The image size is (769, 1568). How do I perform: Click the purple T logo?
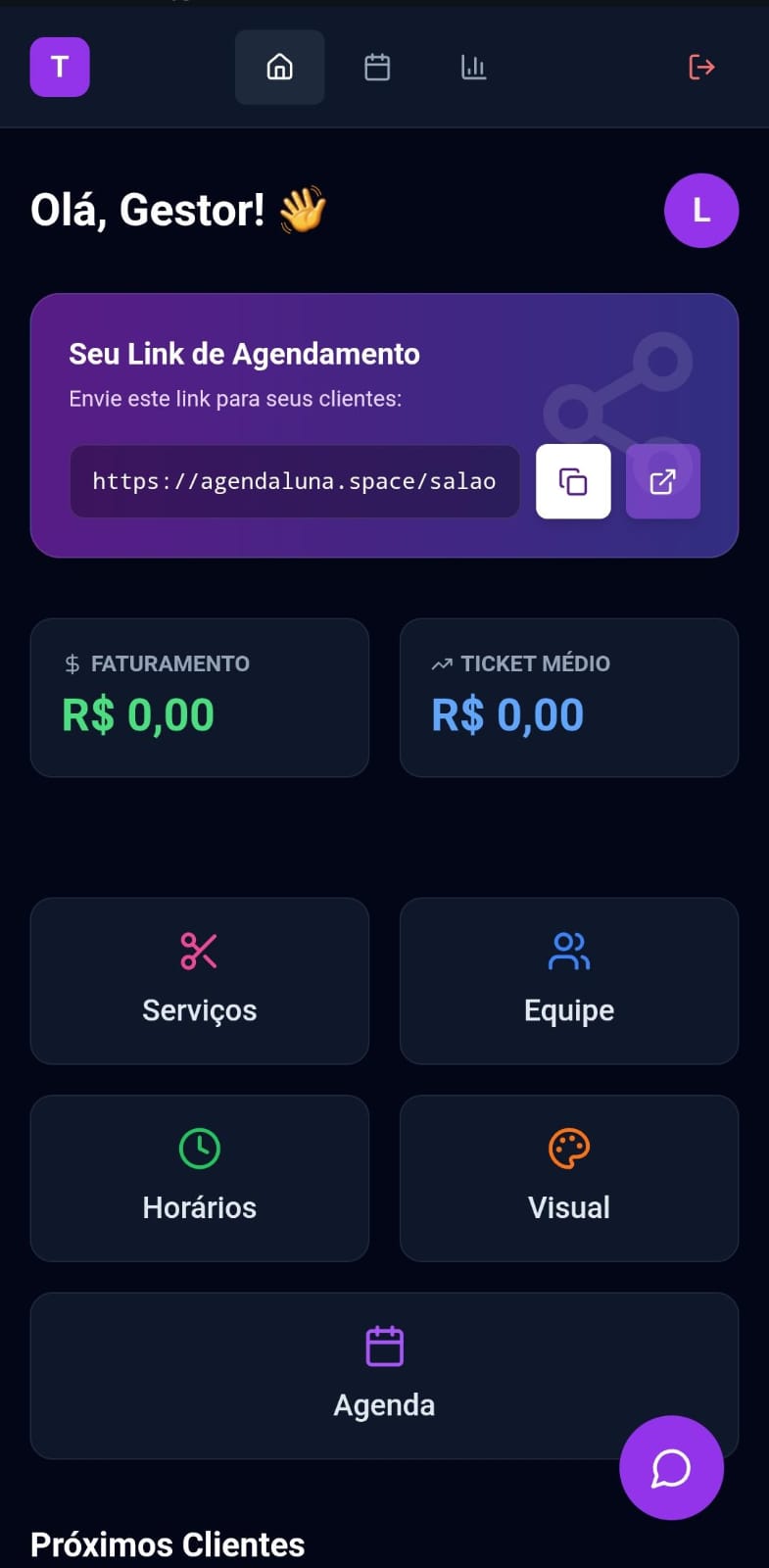pyautogui.click(x=60, y=67)
